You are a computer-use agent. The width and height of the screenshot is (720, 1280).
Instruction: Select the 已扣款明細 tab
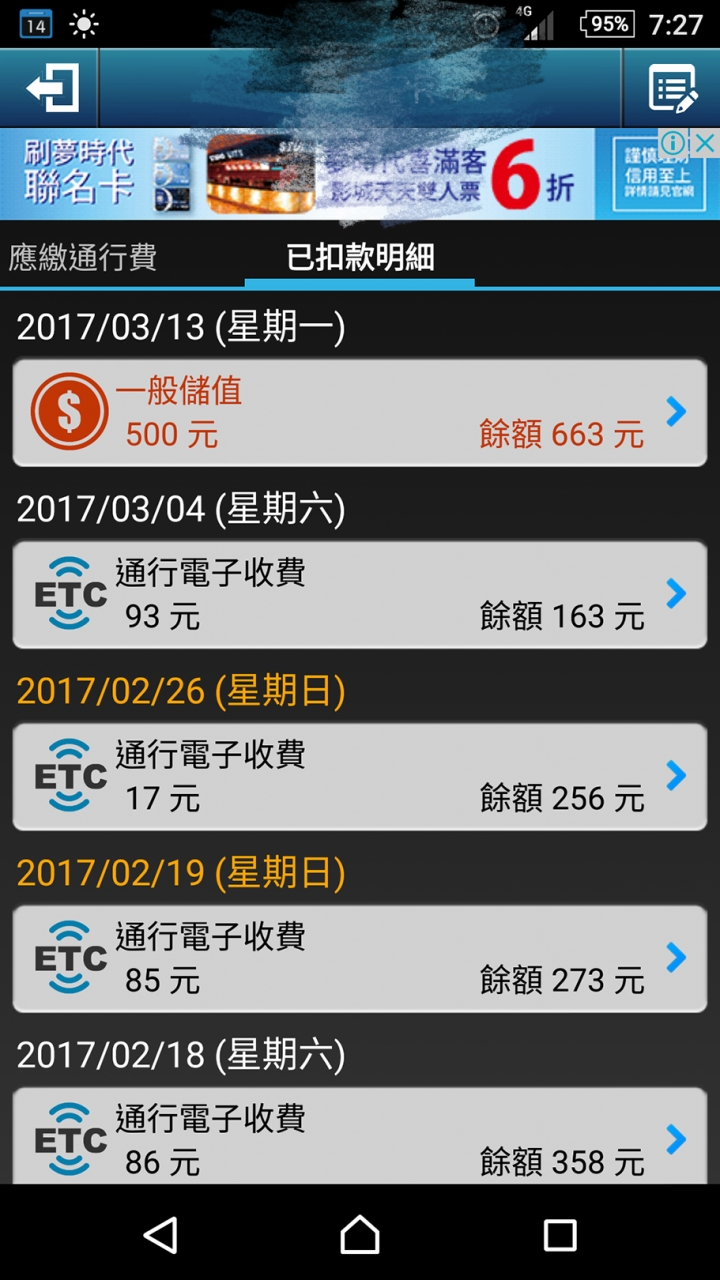(360, 257)
